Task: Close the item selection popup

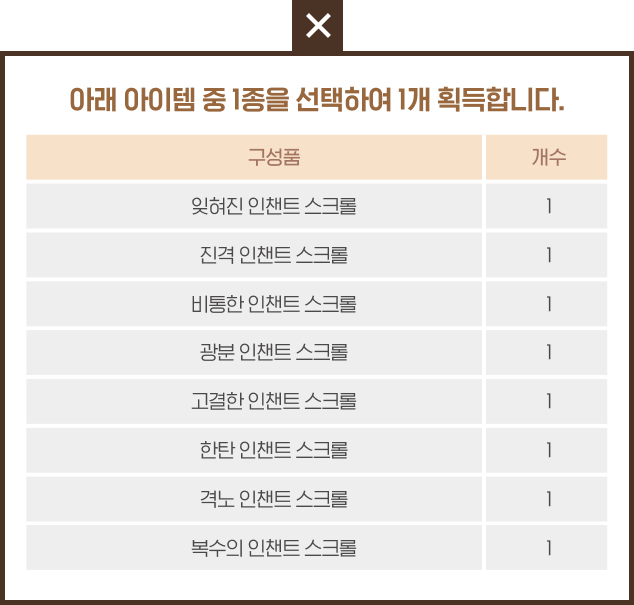Action: tap(317, 26)
